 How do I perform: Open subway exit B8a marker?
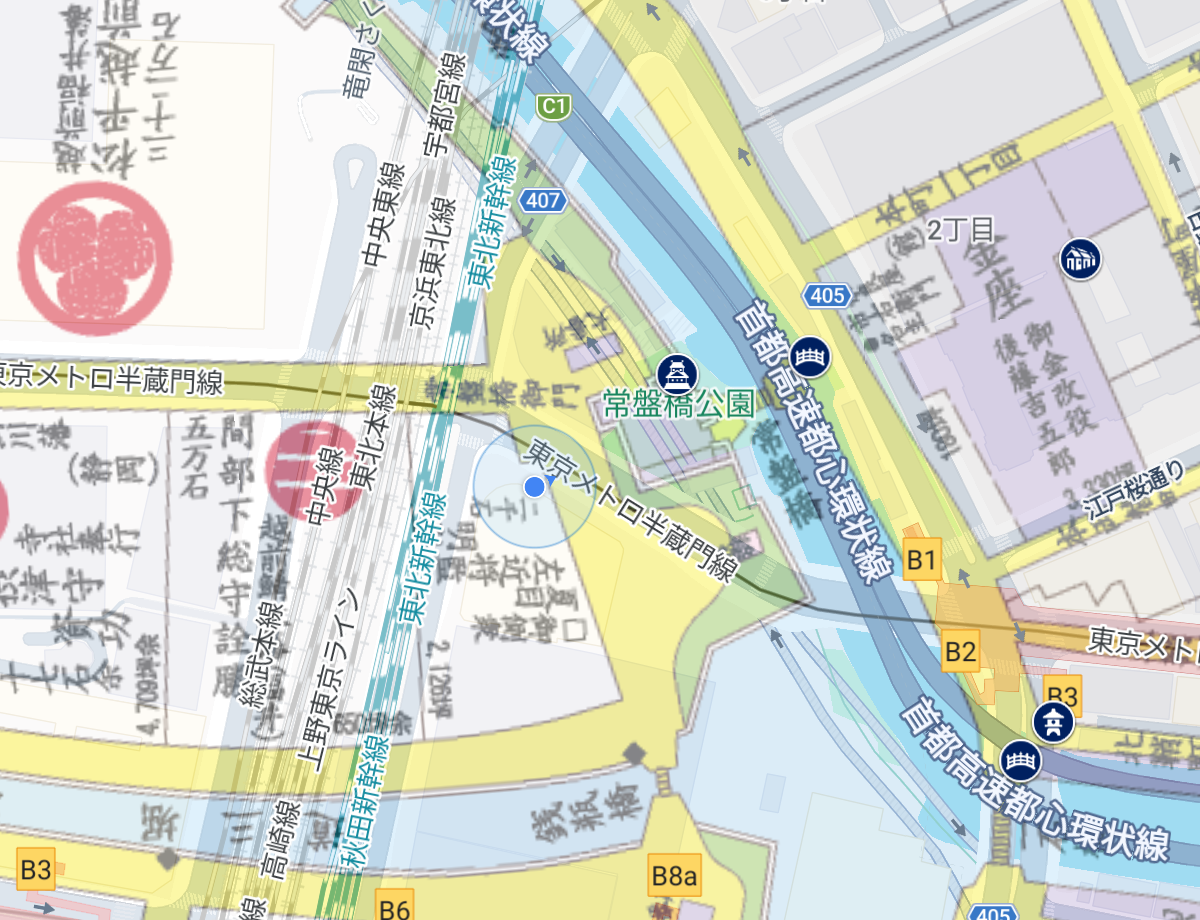[673, 876]
